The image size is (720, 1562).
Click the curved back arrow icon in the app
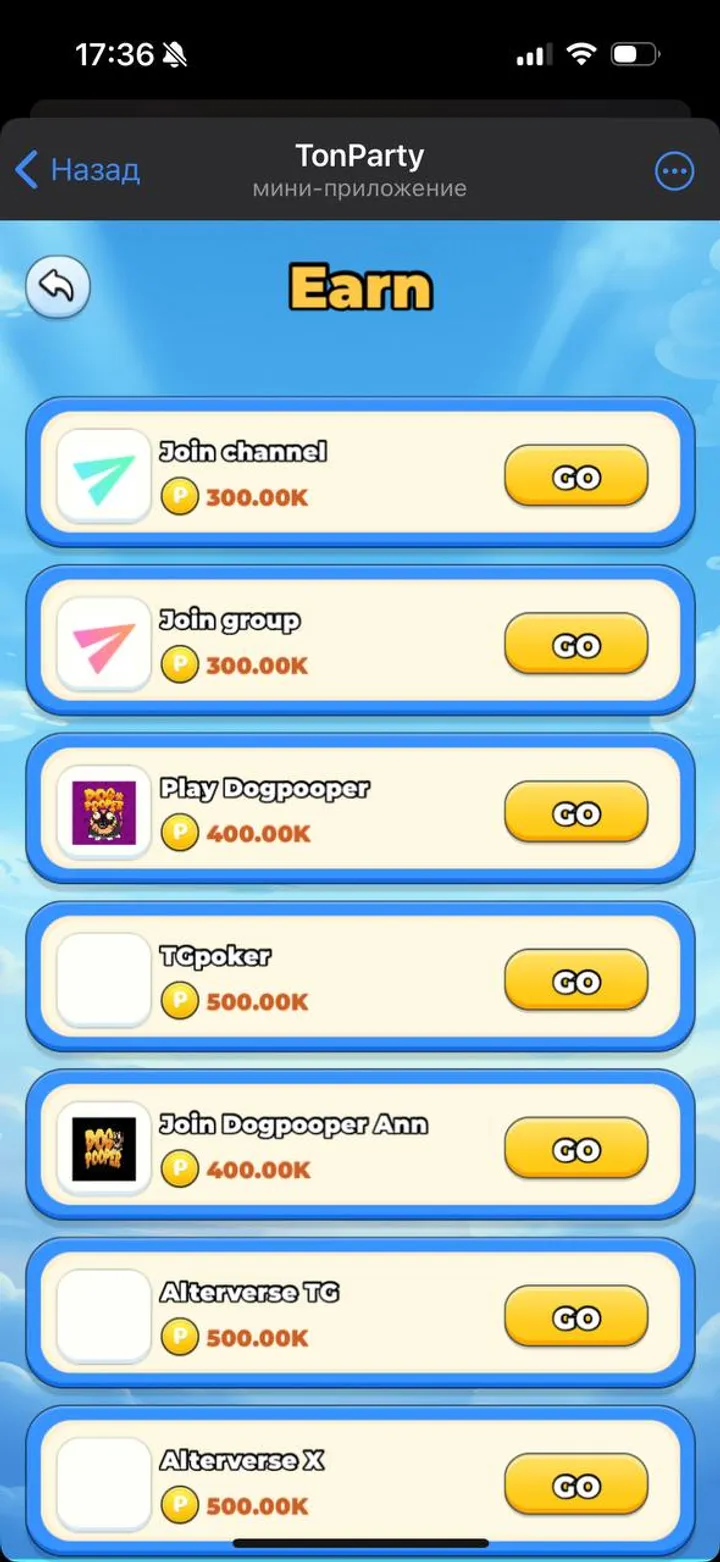click(58, 288)
